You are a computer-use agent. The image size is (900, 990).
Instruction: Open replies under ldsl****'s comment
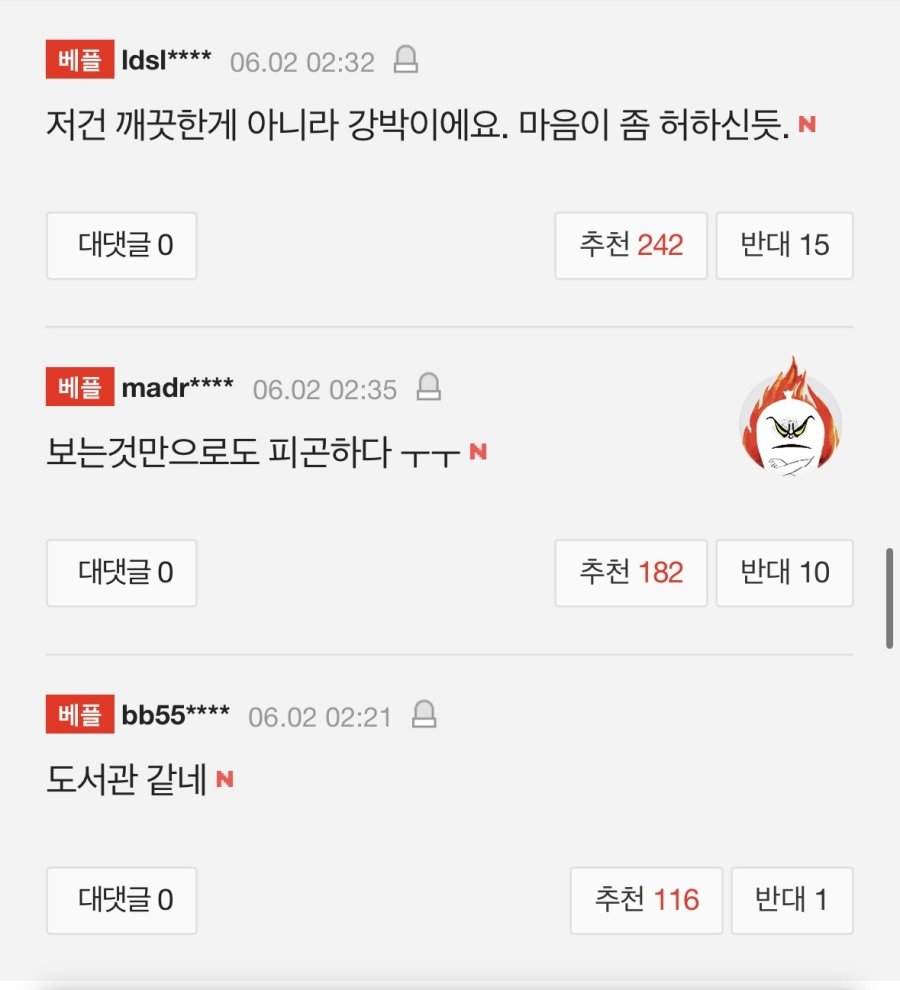click(122, 245)
